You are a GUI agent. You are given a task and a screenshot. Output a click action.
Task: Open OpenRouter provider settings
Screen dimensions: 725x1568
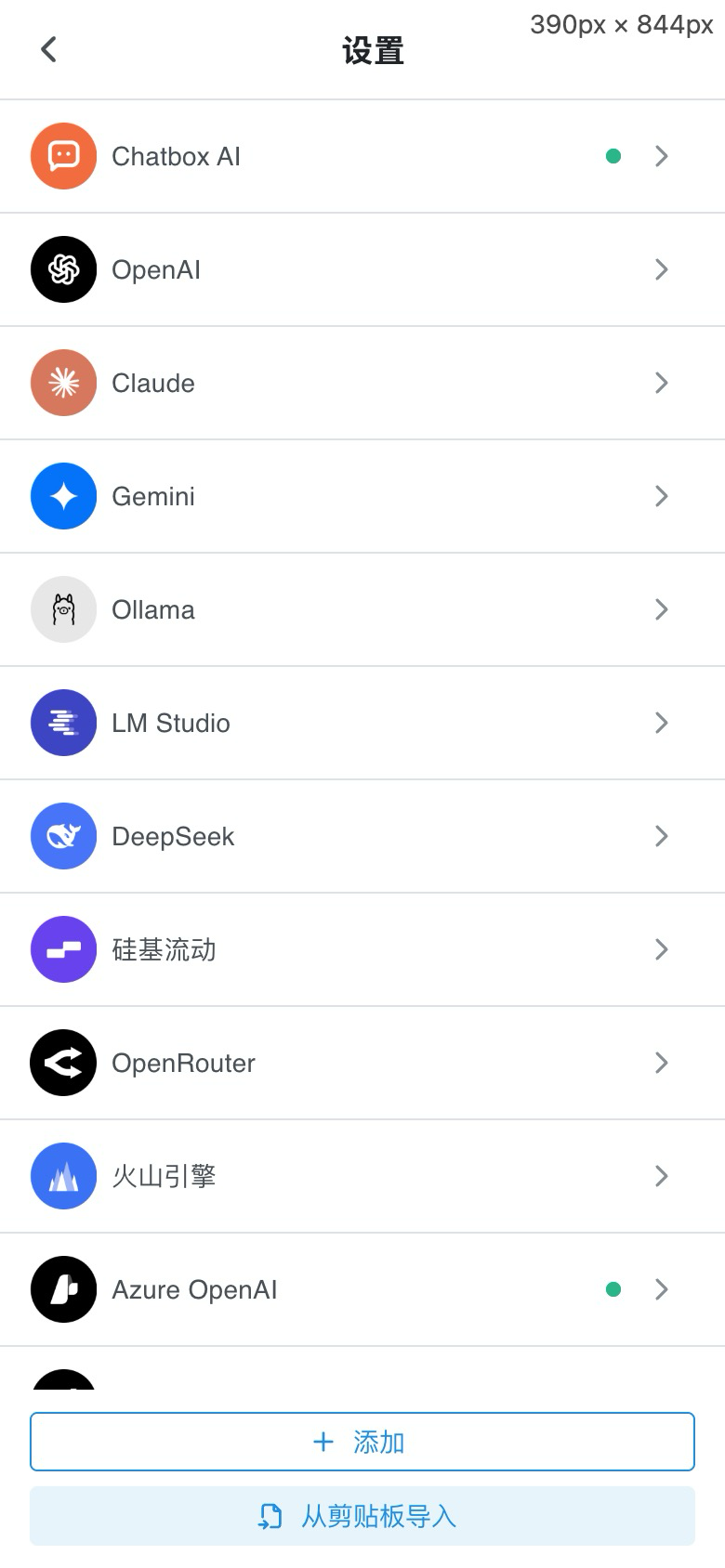[x=362, y=1063]
